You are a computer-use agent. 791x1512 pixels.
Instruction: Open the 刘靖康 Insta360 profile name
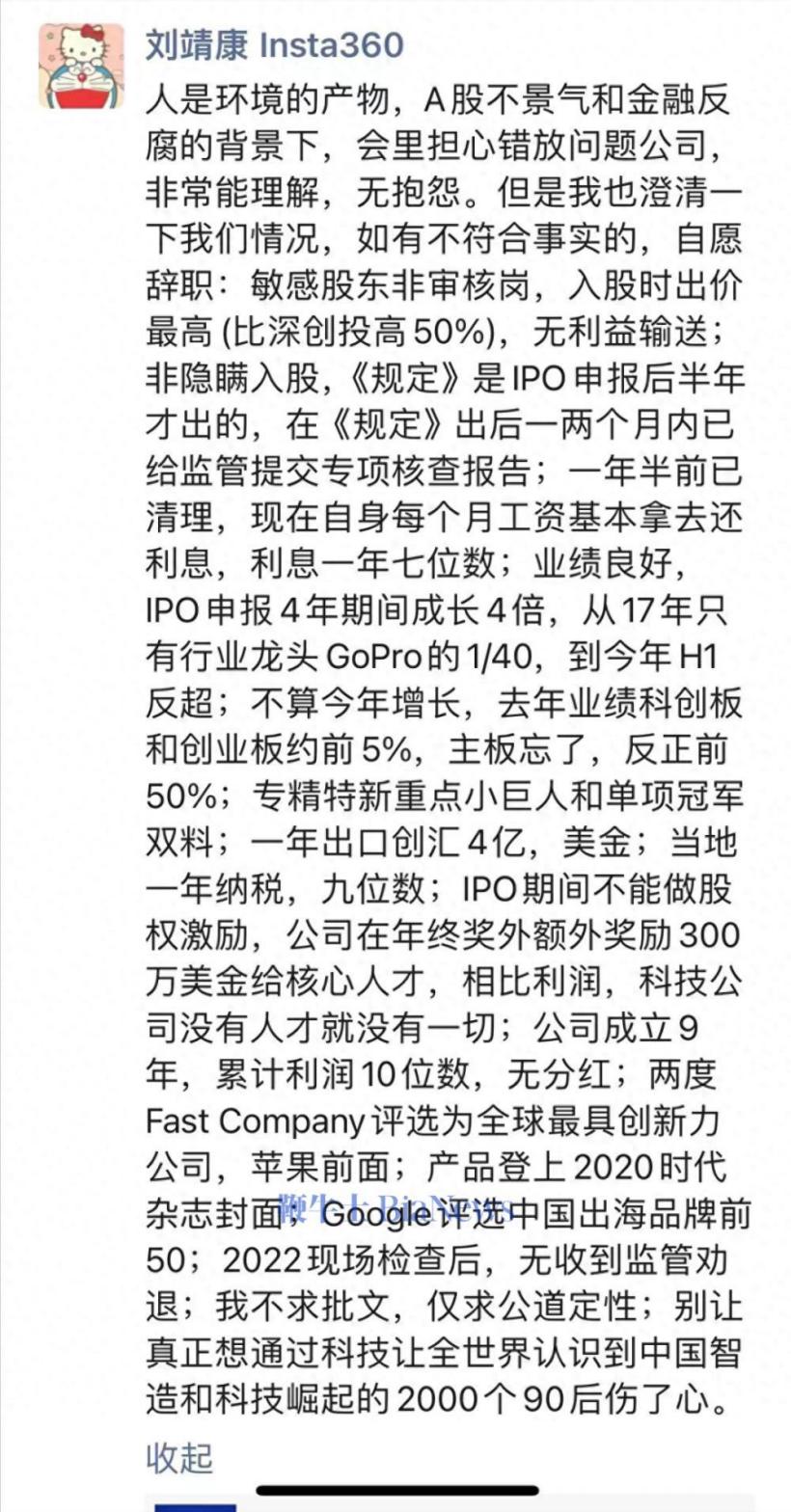pos(274,44)
